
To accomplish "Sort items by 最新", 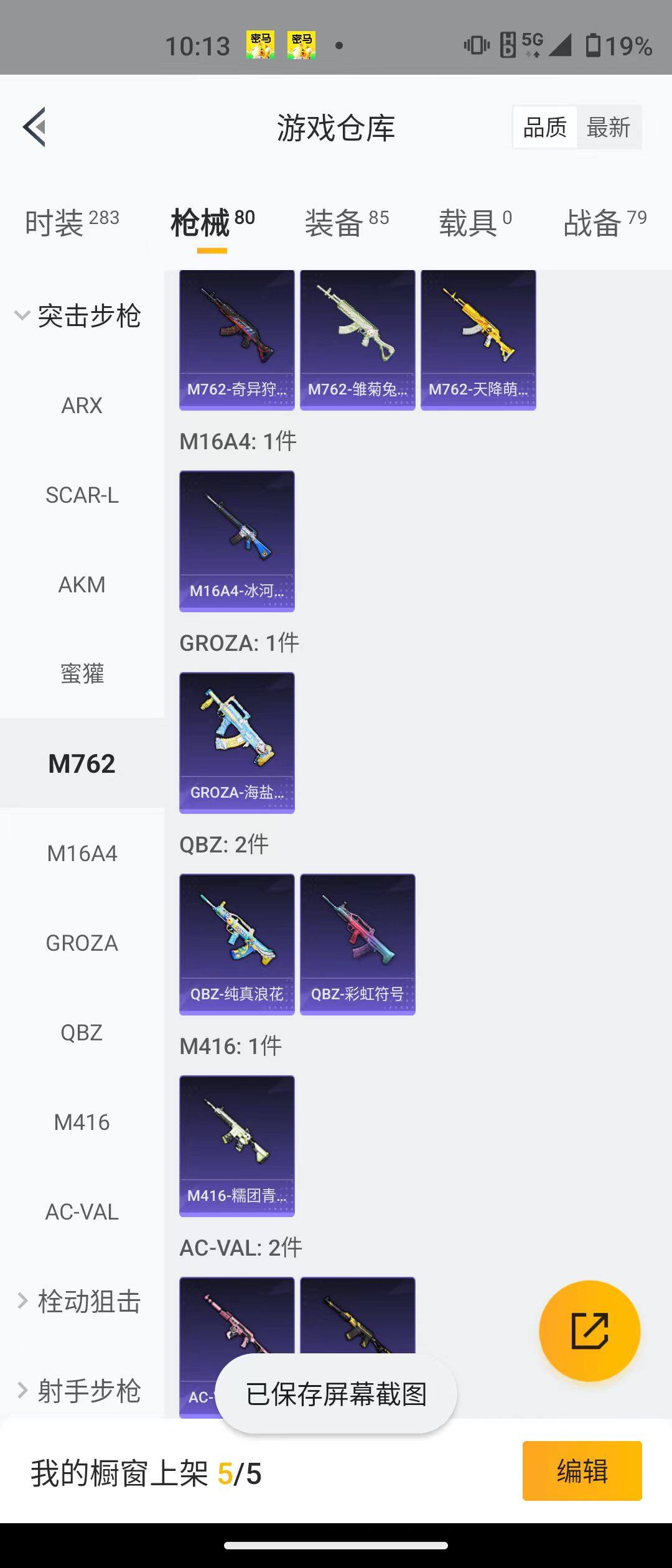I will tap(608, 128).
